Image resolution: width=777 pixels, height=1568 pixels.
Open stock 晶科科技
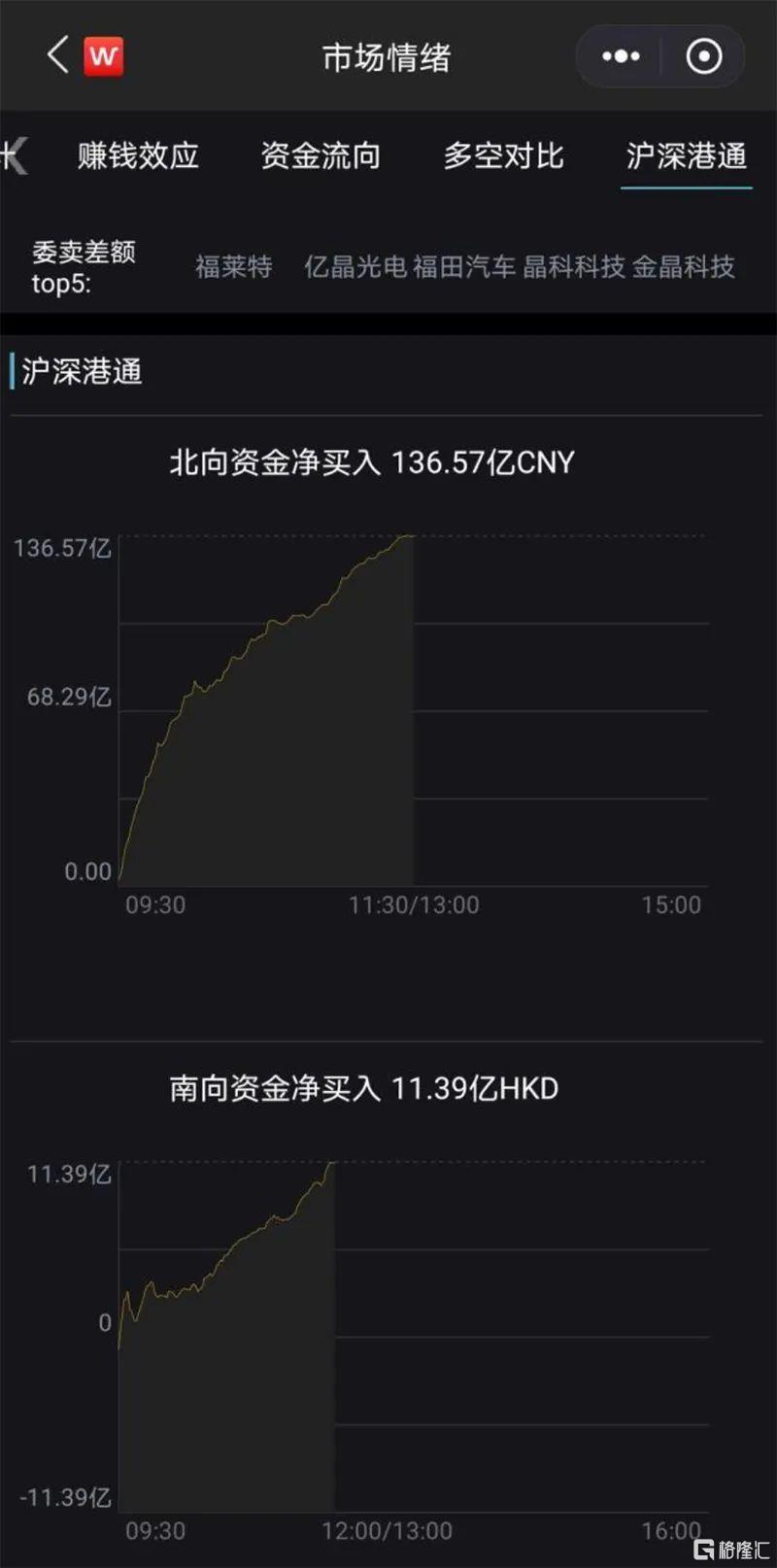click(x=574, y=266)
